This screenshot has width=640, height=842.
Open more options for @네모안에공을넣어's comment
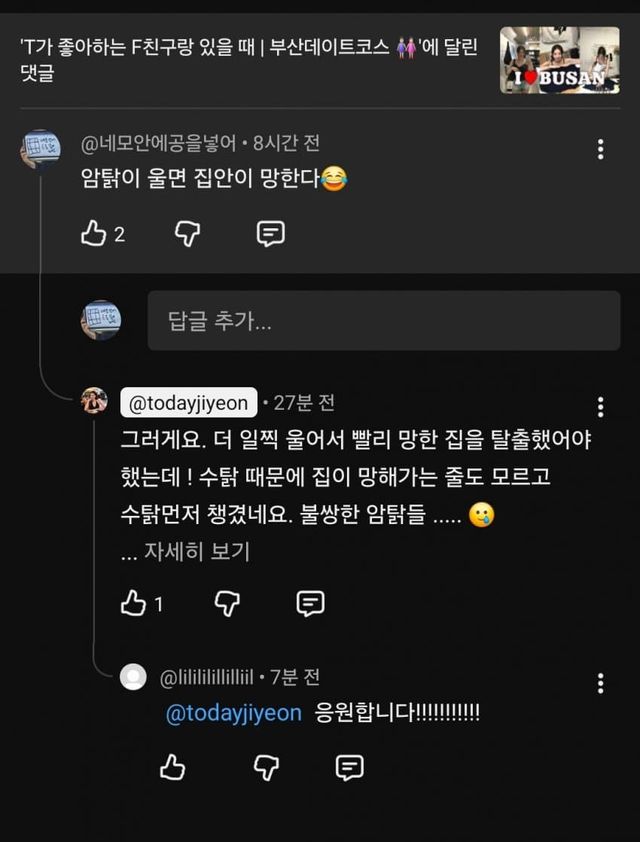600,150
